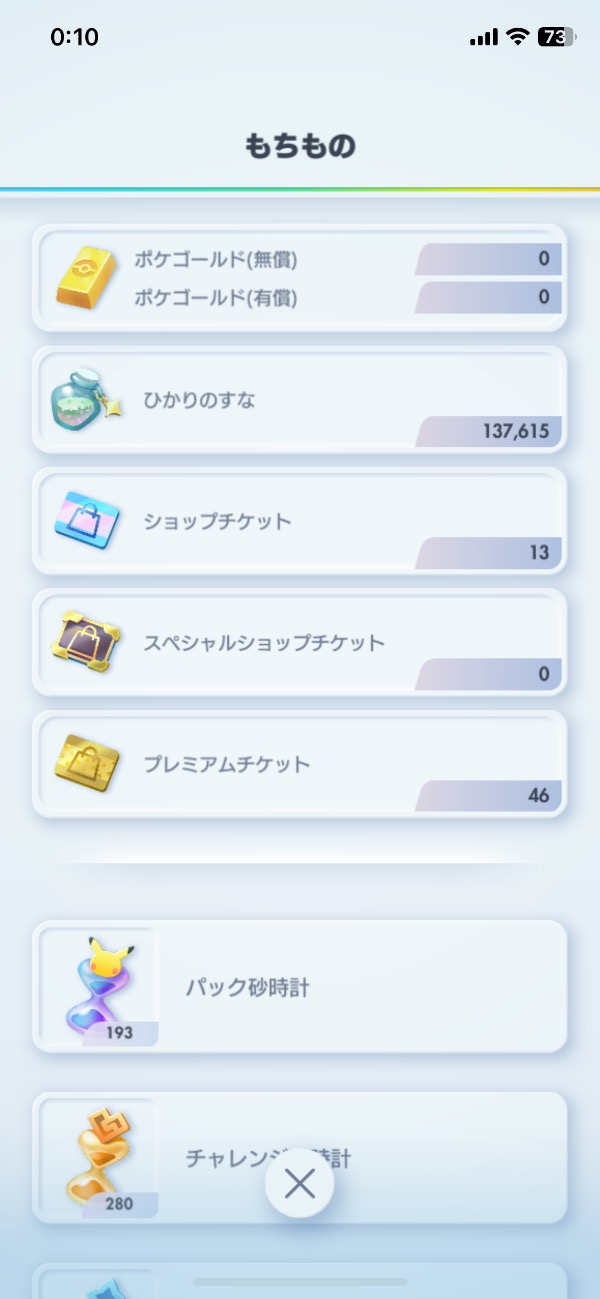This screenshot has height=1299, width=600.
Task: Open パック砂時計 item details
Action: 300,987
